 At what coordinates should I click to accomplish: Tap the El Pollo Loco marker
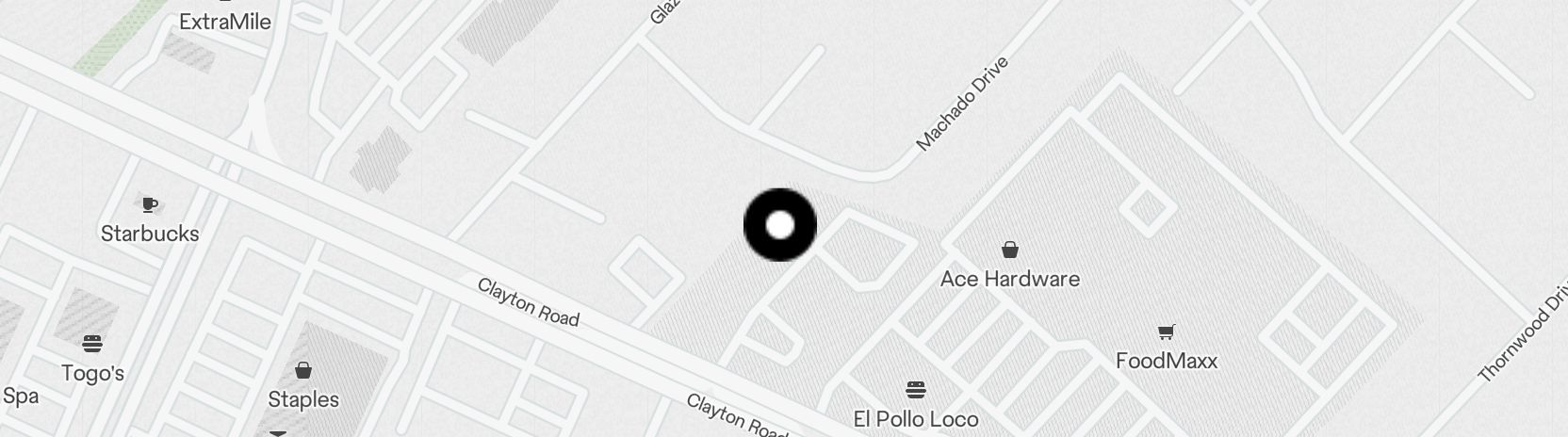pyautogui.click(x=915, y=390)
